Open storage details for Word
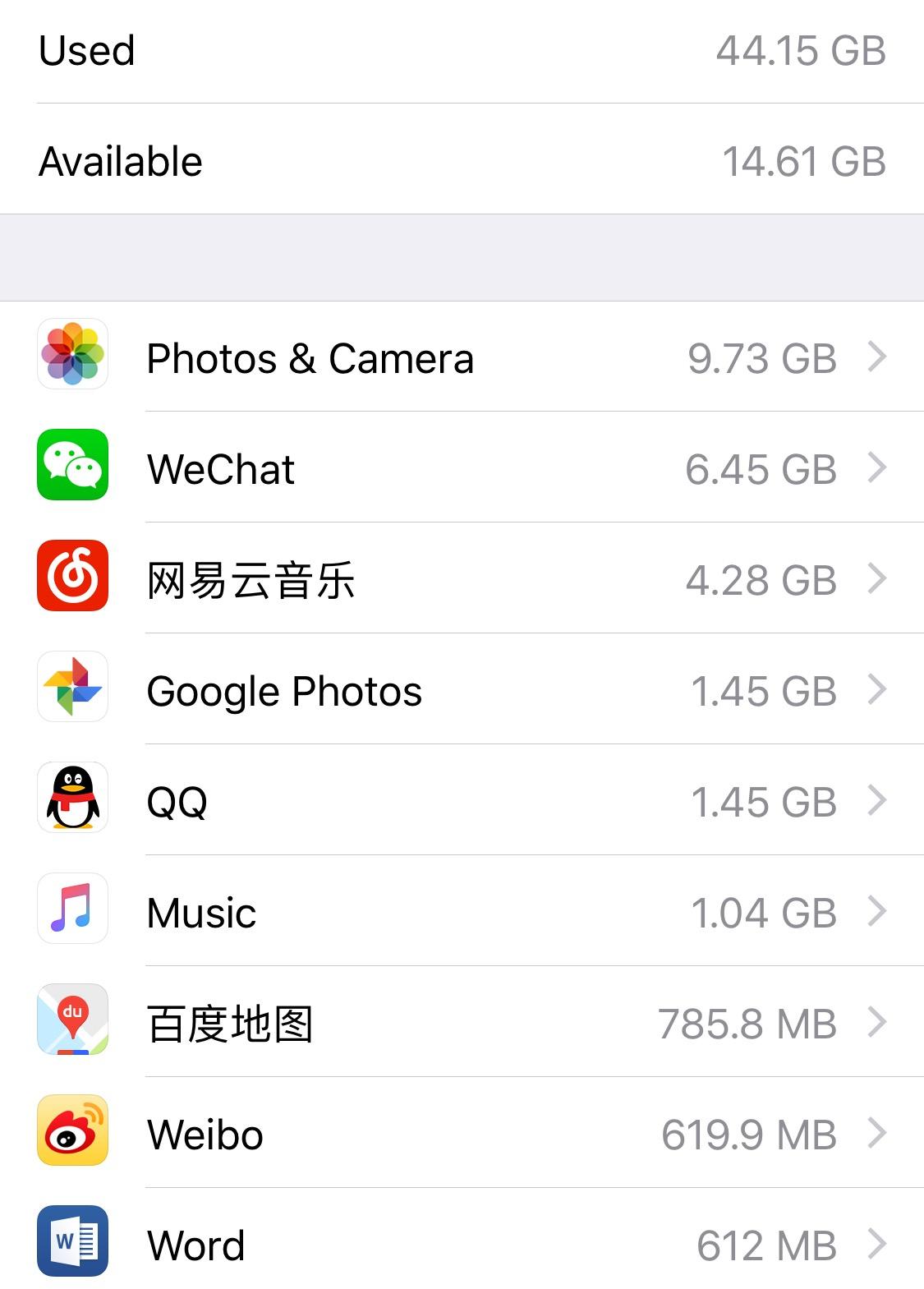This screenshot has width=924, height=1289. (880, 1244)
